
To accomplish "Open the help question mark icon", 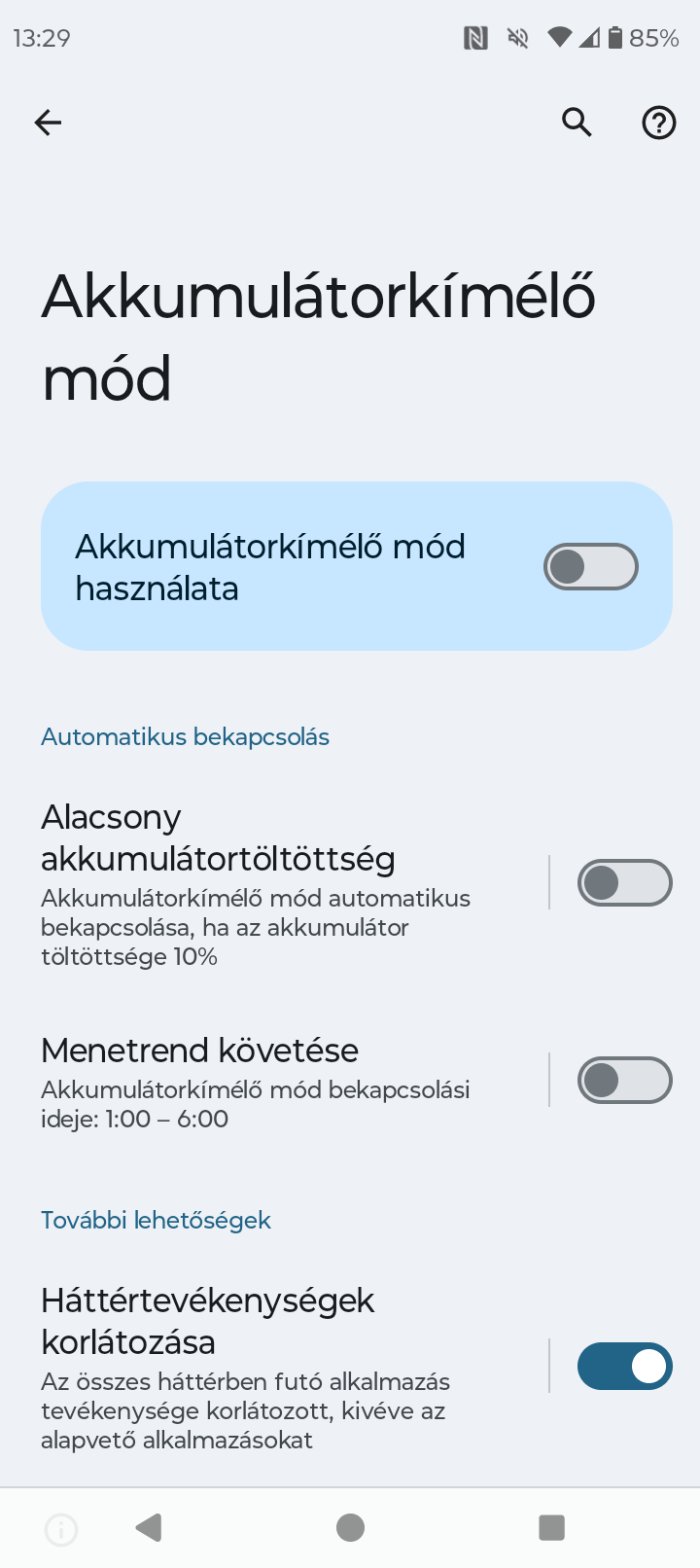I will (x=659, y=123).
